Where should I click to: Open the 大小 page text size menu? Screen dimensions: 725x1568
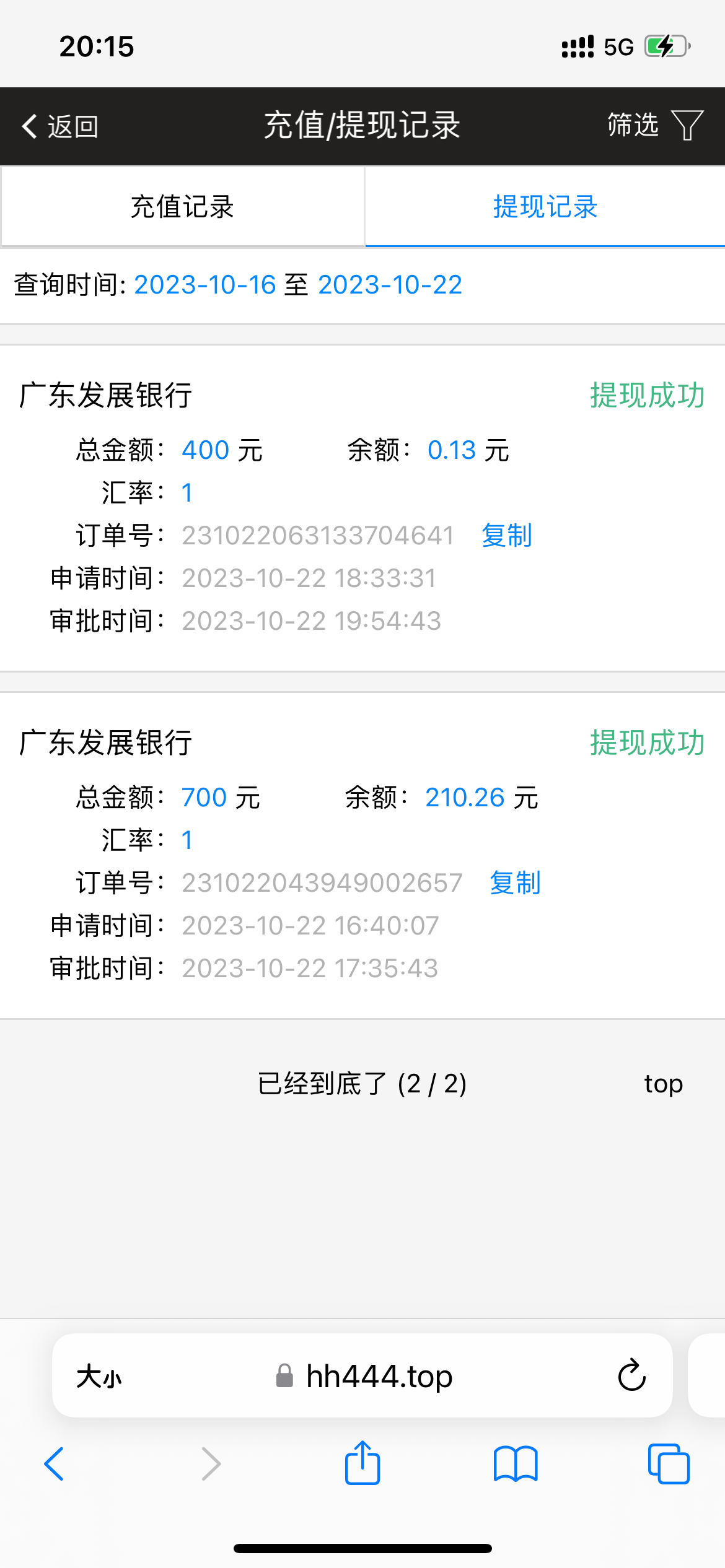tap(99, 1377)
